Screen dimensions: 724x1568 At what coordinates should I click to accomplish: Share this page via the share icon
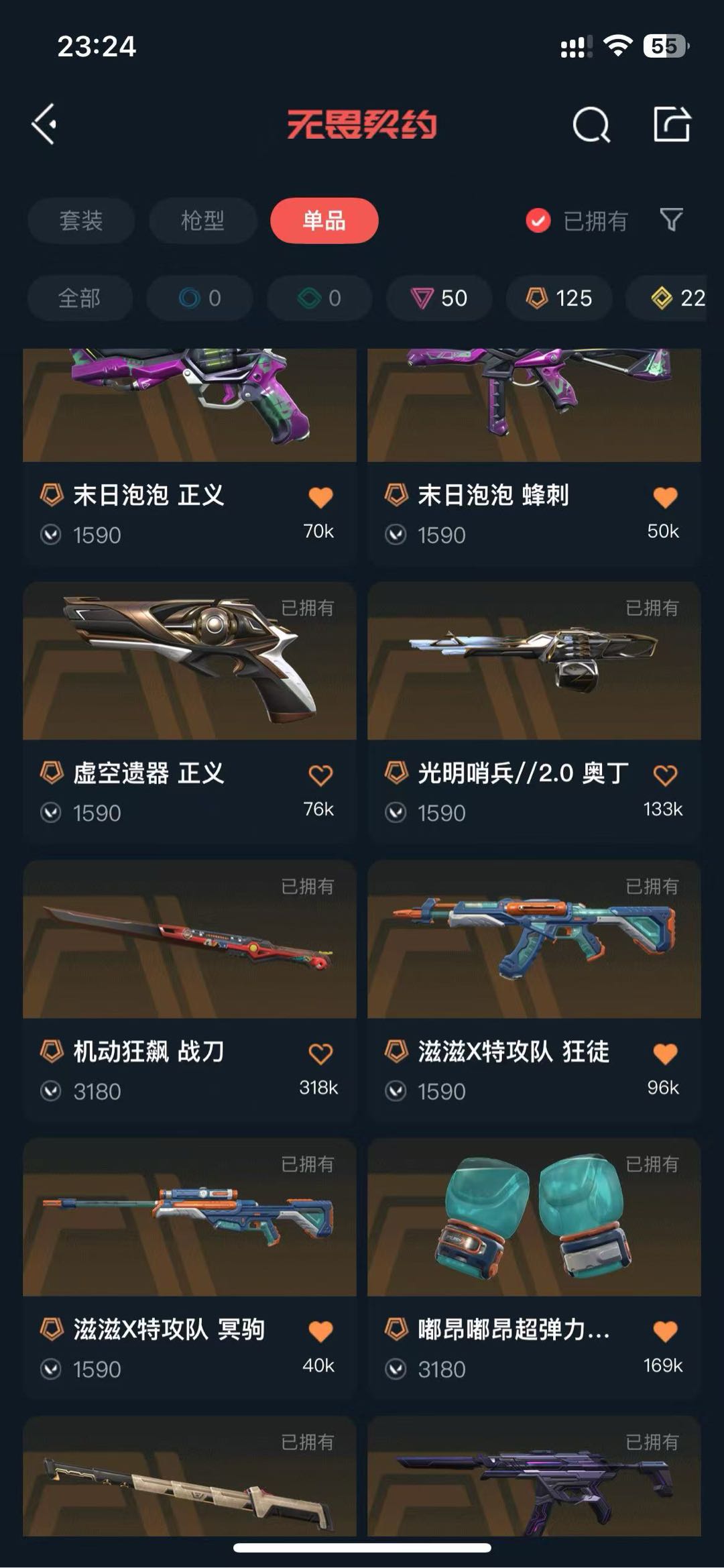[672, 124]
